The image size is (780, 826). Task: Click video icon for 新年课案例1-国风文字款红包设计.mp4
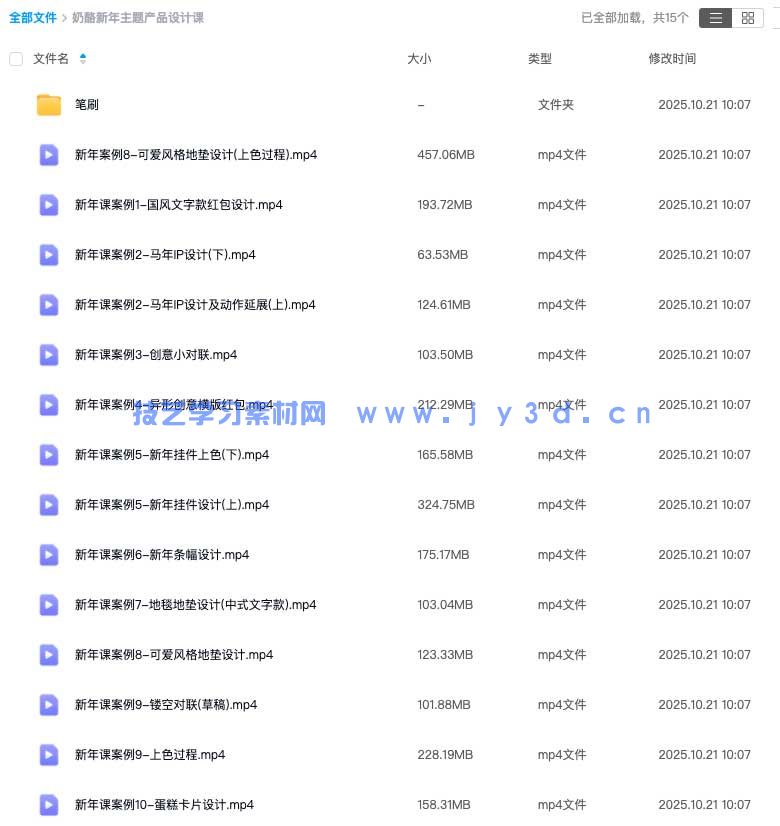pyautogui.click(x=49, y=204)
